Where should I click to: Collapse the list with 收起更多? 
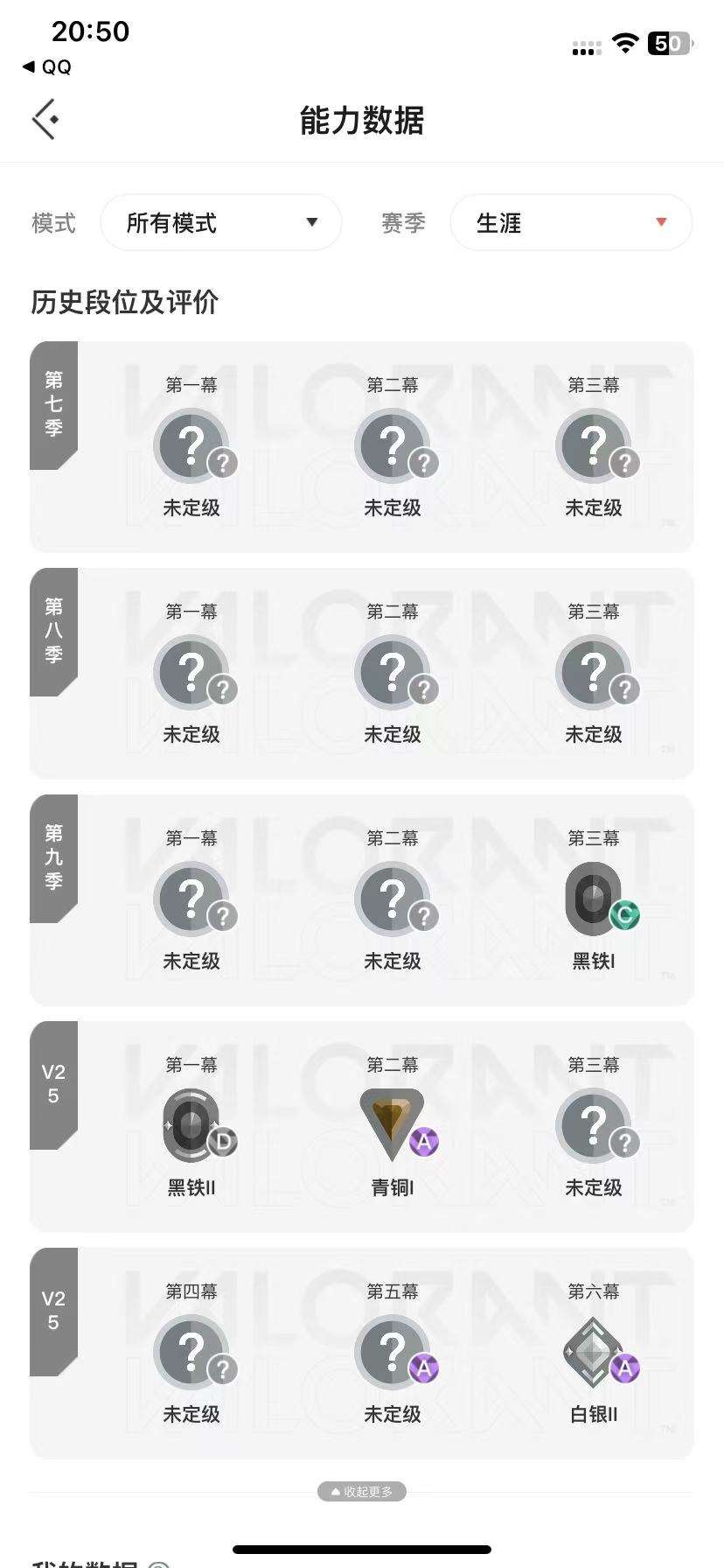(x=362, y=1492)
